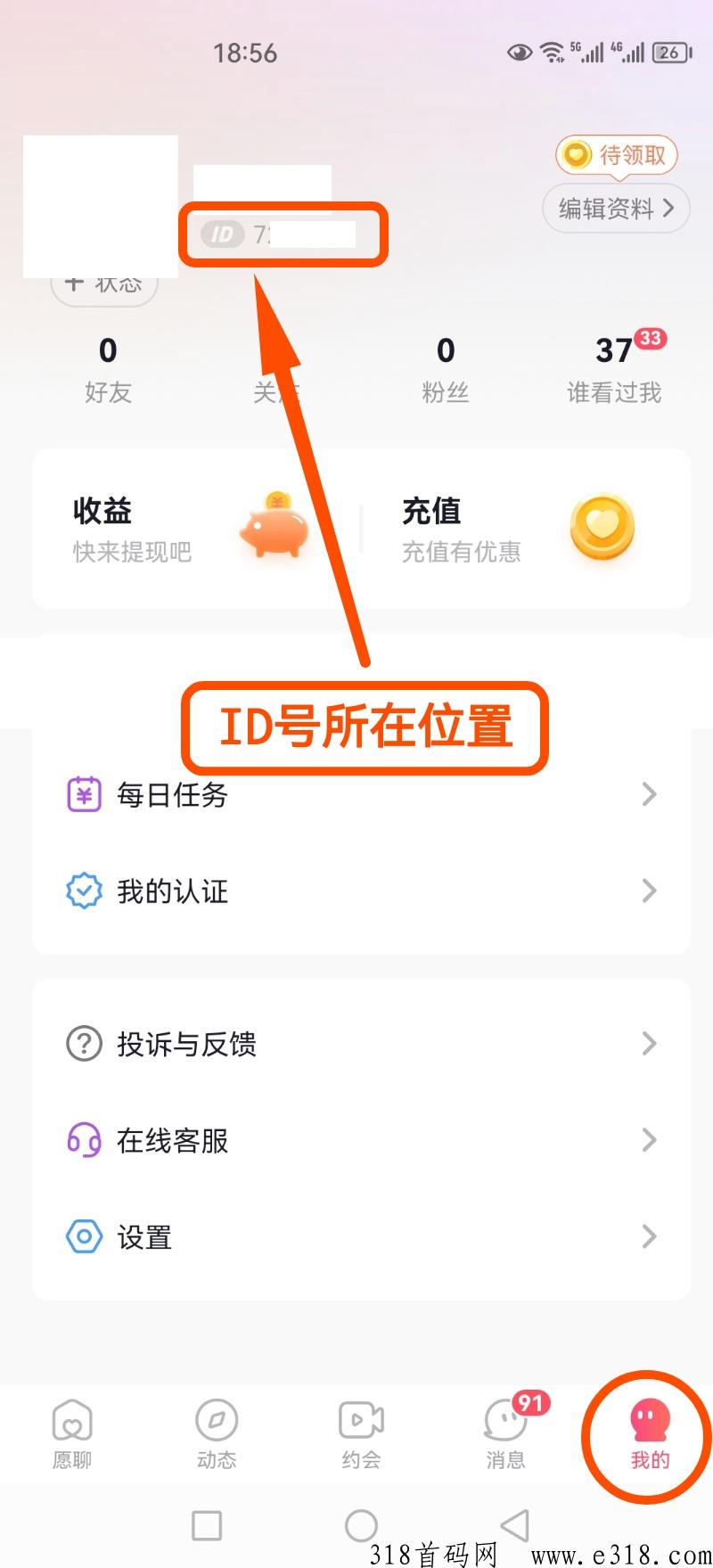The width and height of the screenshot is (713, 1568).
Task: Tap the highlighted user ID field
Action: (283, 234)
